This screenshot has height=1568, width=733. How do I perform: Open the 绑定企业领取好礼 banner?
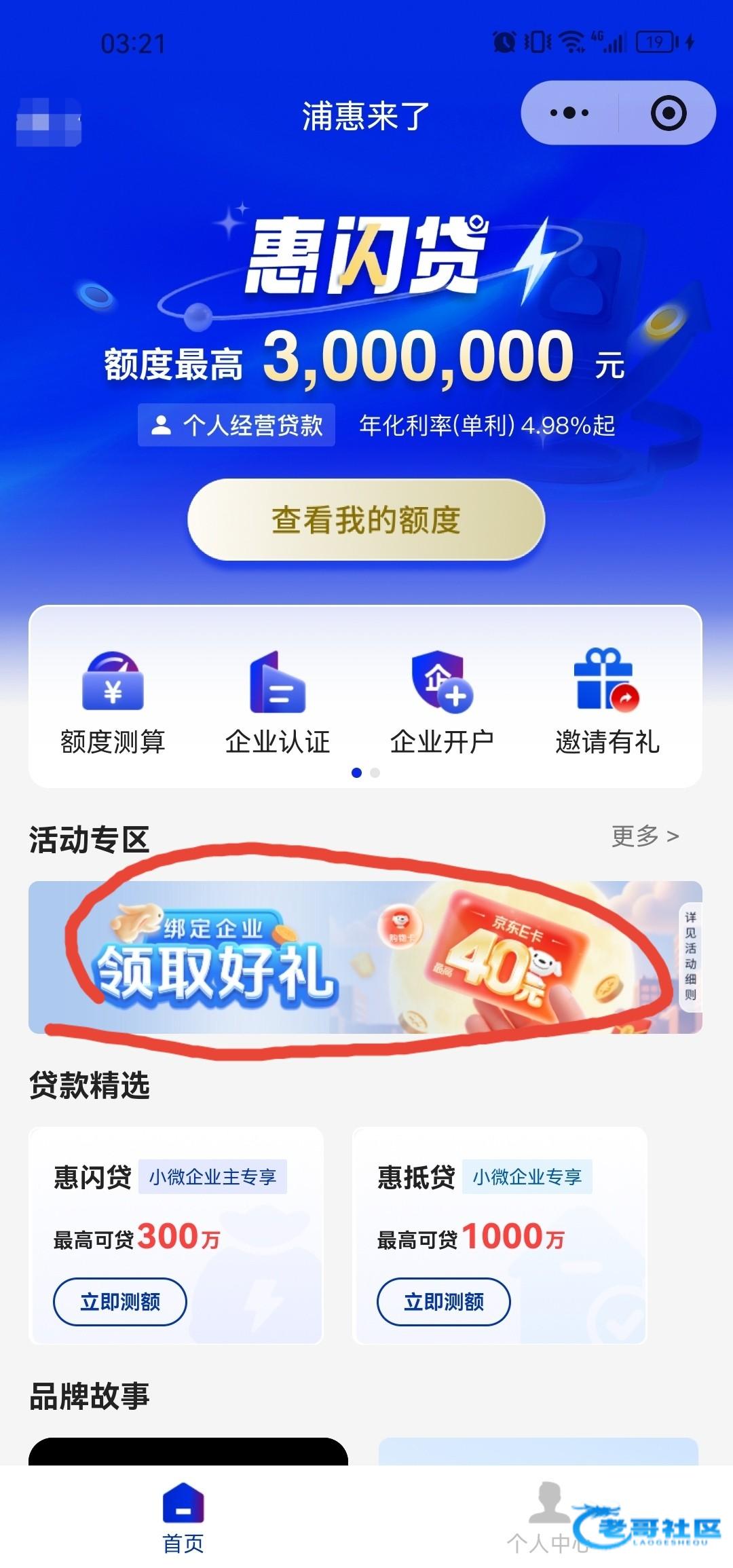339,957
